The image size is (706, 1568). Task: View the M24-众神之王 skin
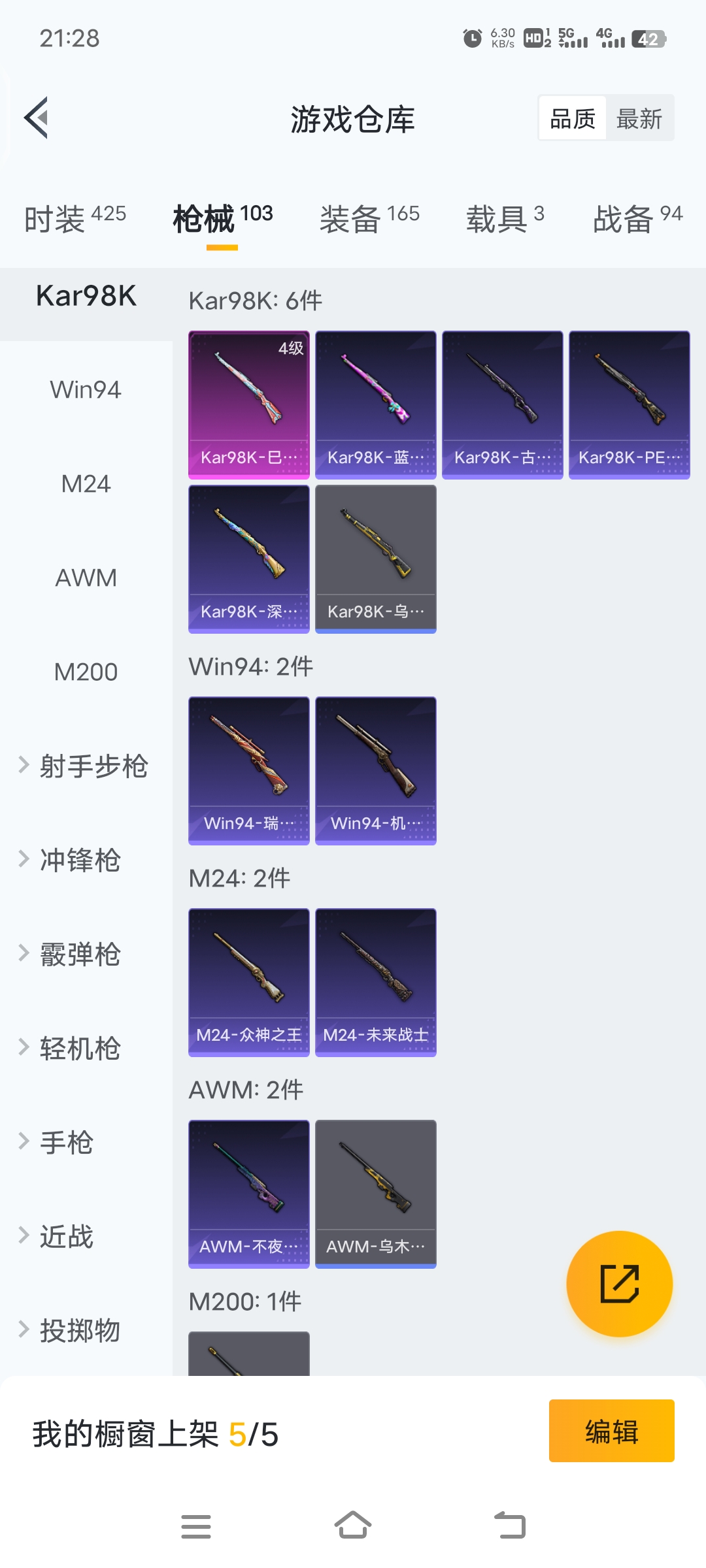pyautogui.click(x=249, y=983)
